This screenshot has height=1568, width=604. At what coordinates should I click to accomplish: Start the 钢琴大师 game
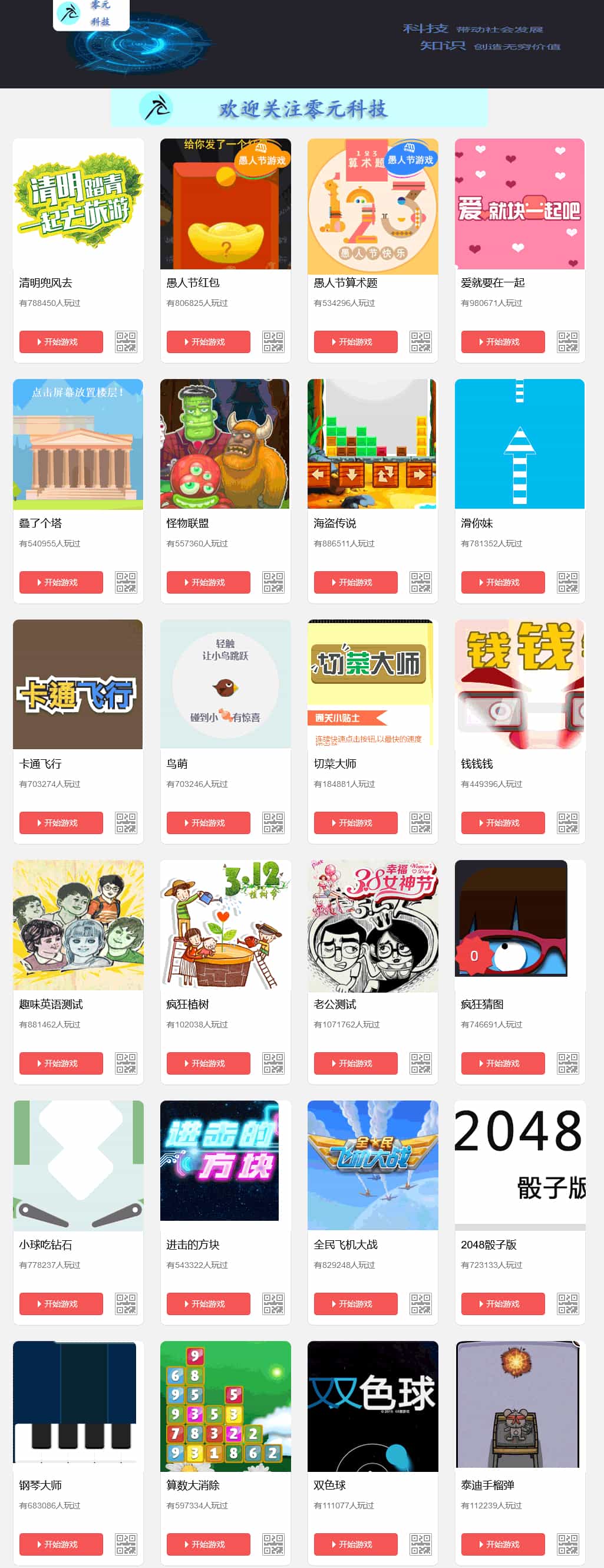(61, 1544)
